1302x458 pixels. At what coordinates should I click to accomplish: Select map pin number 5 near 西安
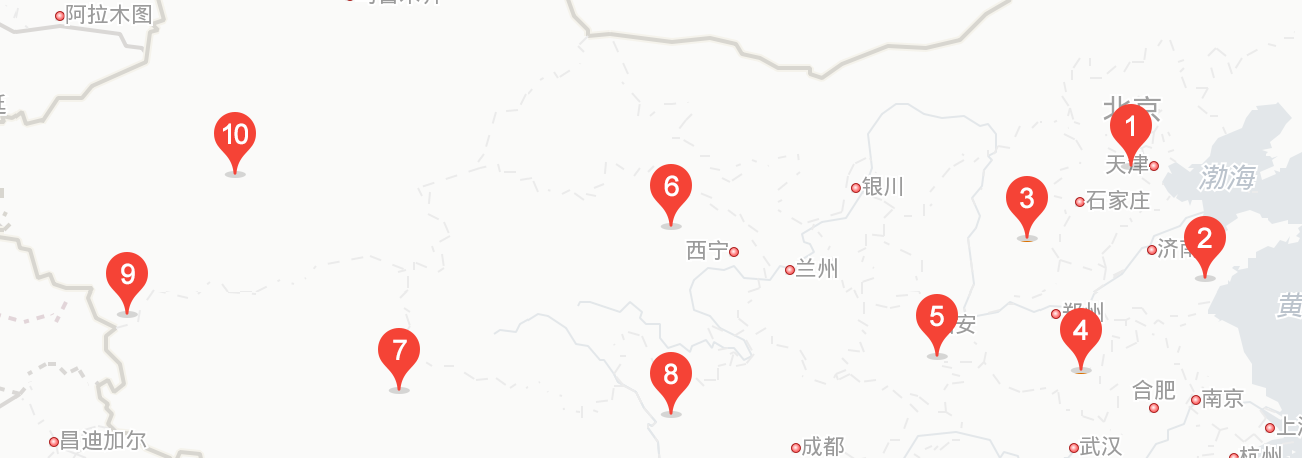point(936,317)
